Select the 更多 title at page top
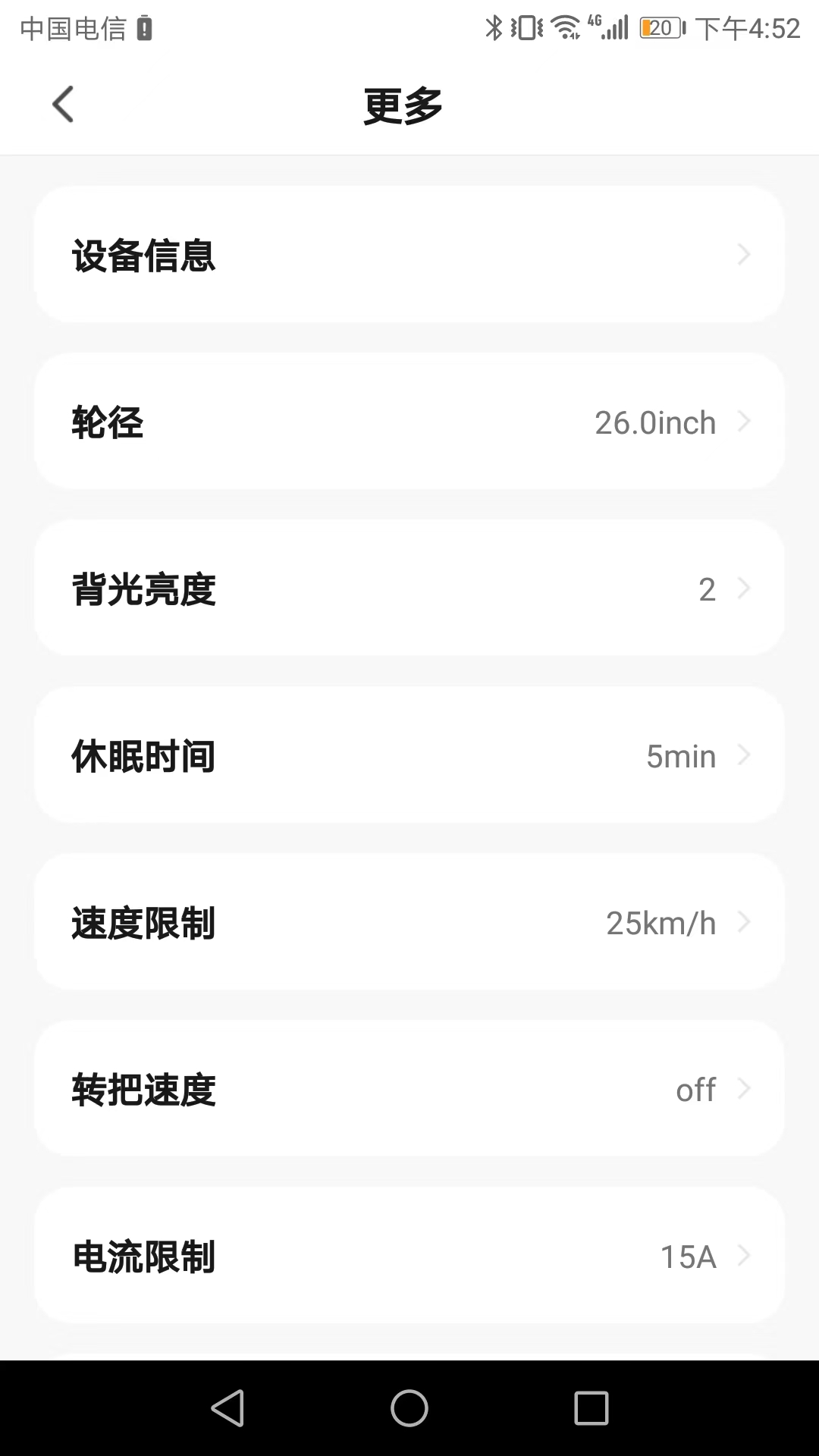This screenshot has height=1456, width=819. coord(403,105)
